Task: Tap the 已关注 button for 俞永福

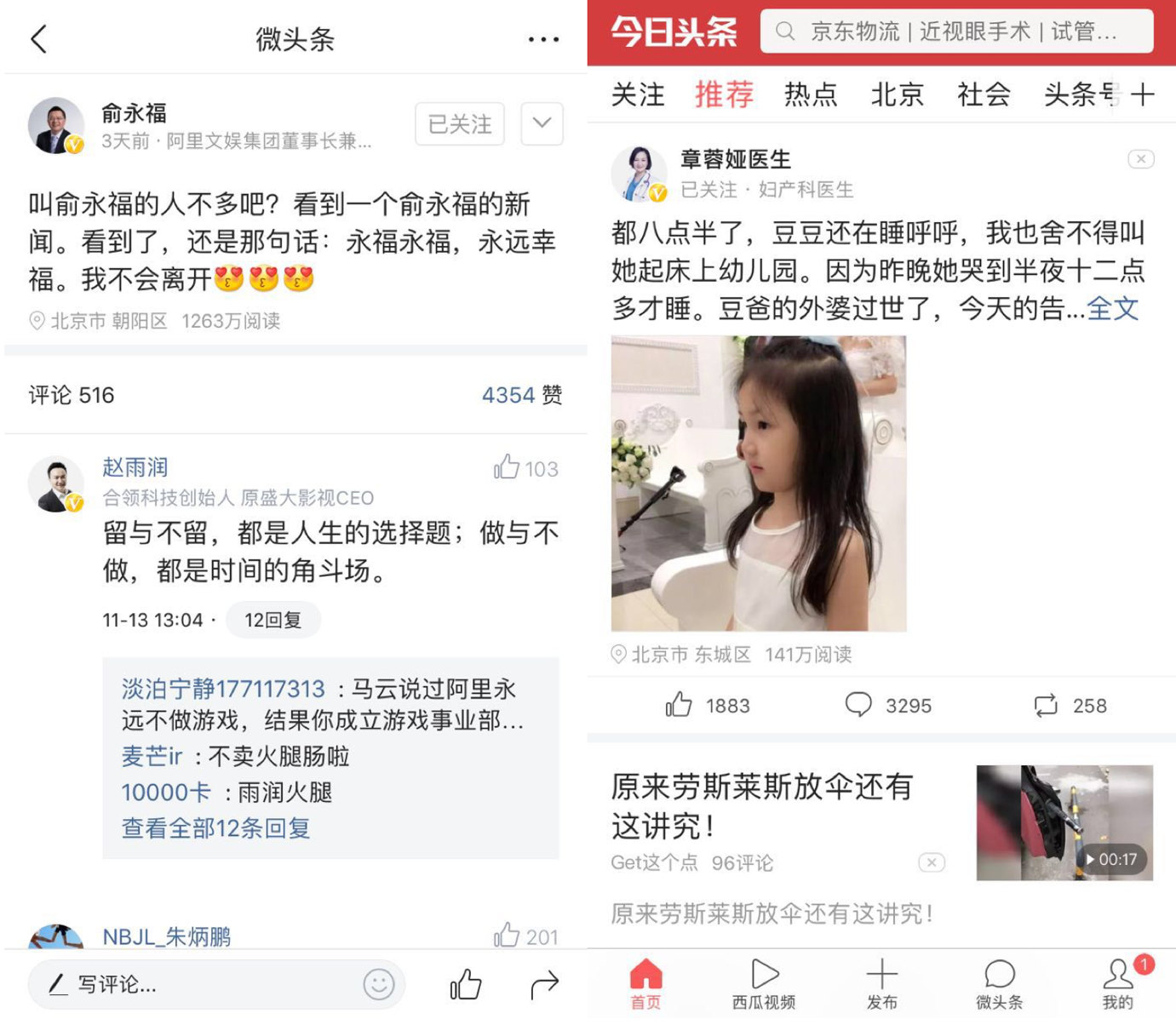Action: [460, 124]
